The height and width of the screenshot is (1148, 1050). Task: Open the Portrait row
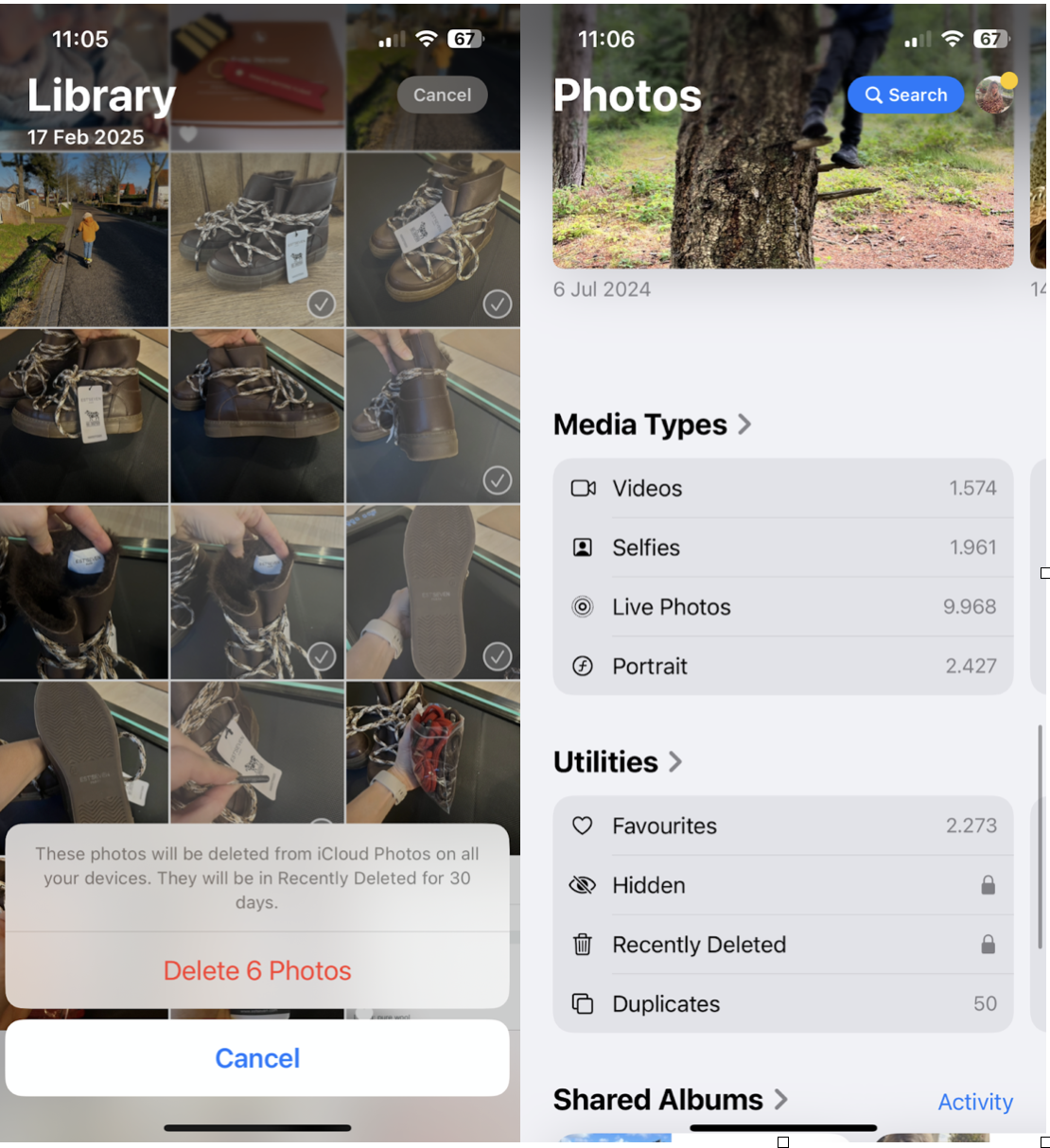(782, 666)
